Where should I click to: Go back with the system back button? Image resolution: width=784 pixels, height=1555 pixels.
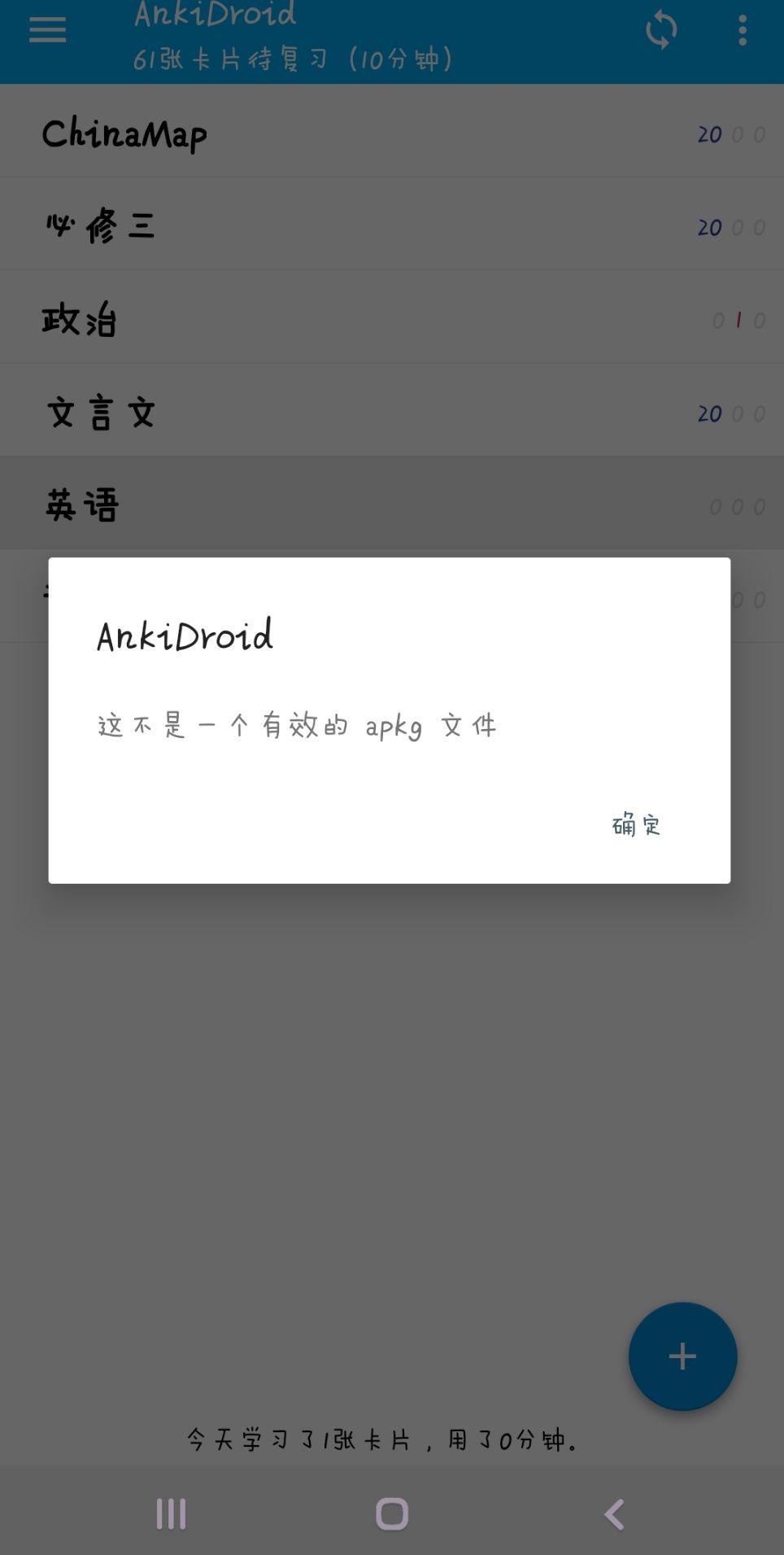(x=614, y=1514)
